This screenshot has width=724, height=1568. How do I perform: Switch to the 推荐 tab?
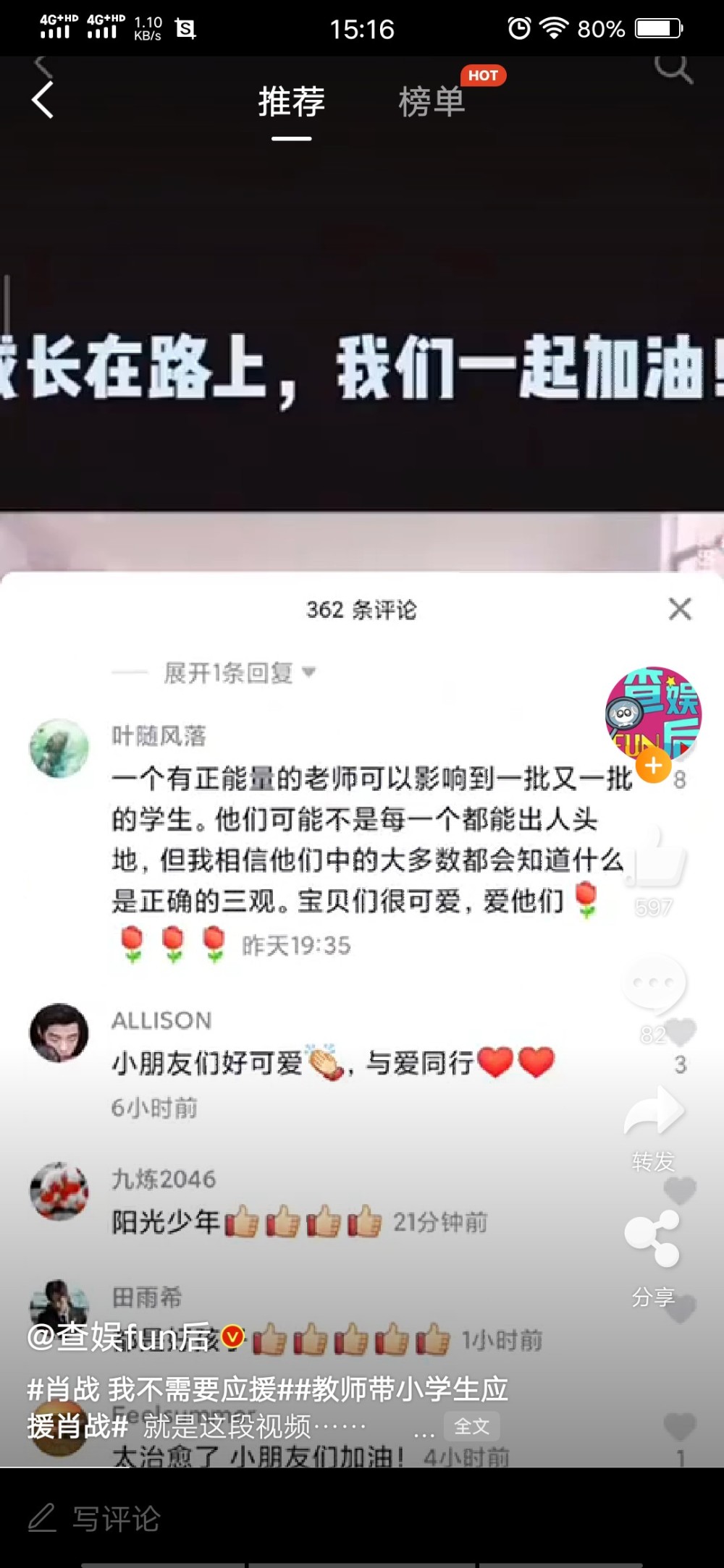(x=291, y=101)
